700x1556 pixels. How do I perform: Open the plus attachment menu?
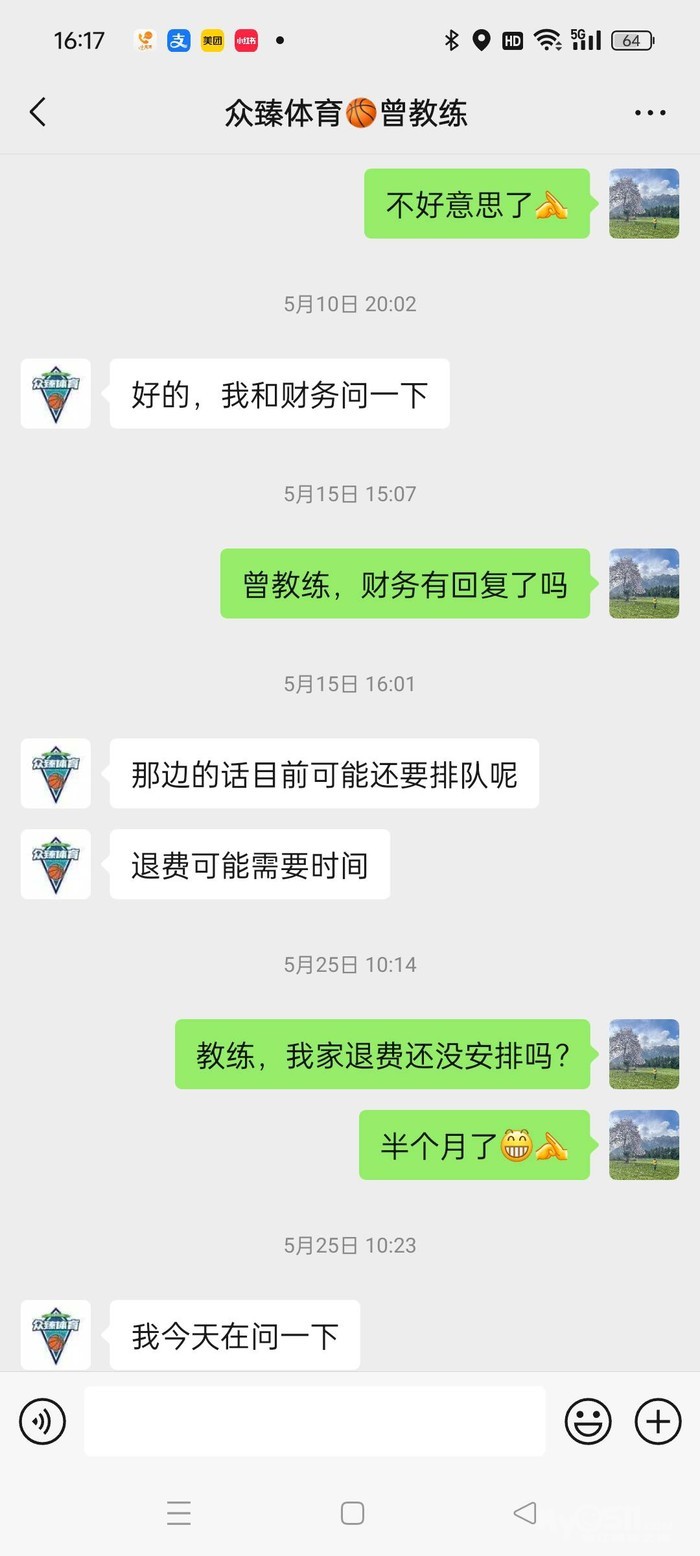tap(658, 1421)
